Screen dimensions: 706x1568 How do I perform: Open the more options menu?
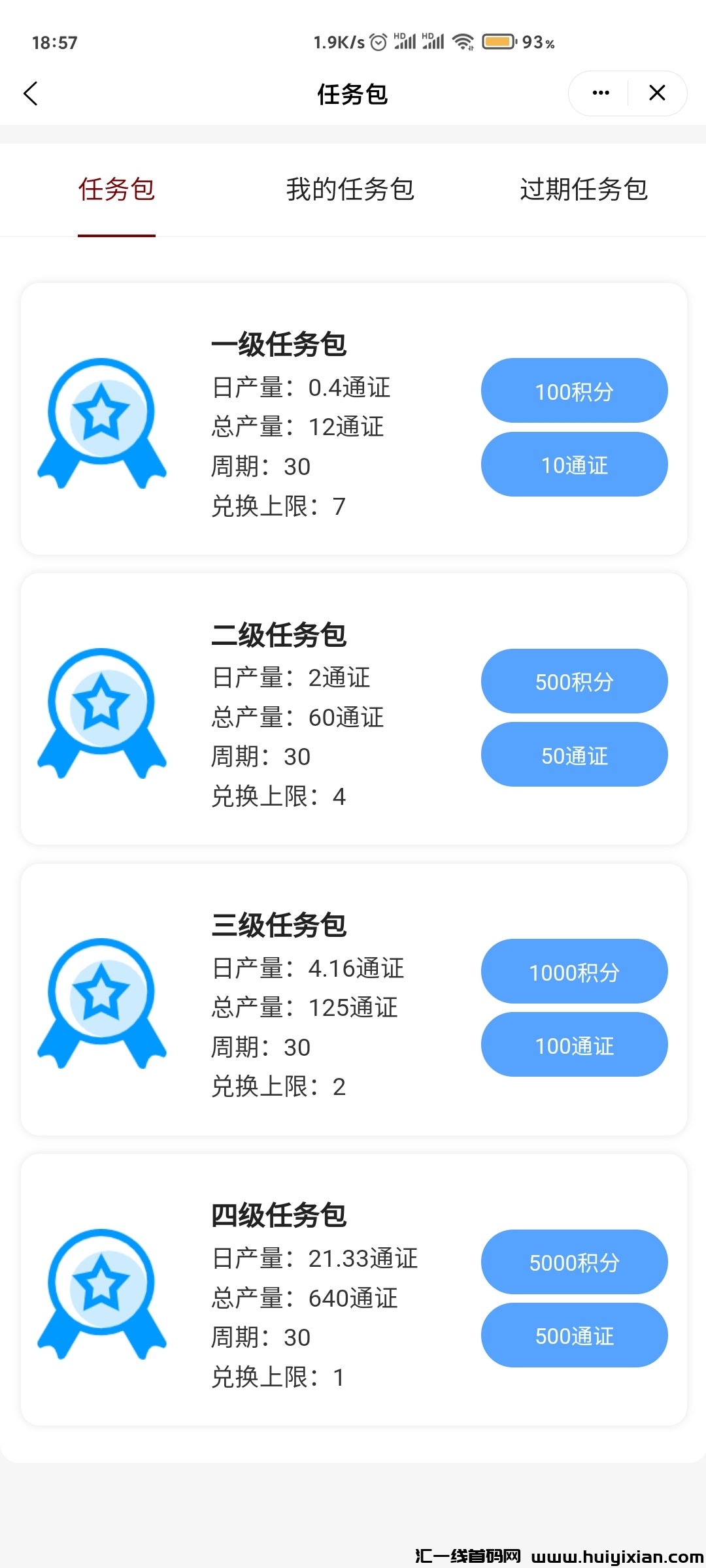pyautogui.click(x=599, y=93)
